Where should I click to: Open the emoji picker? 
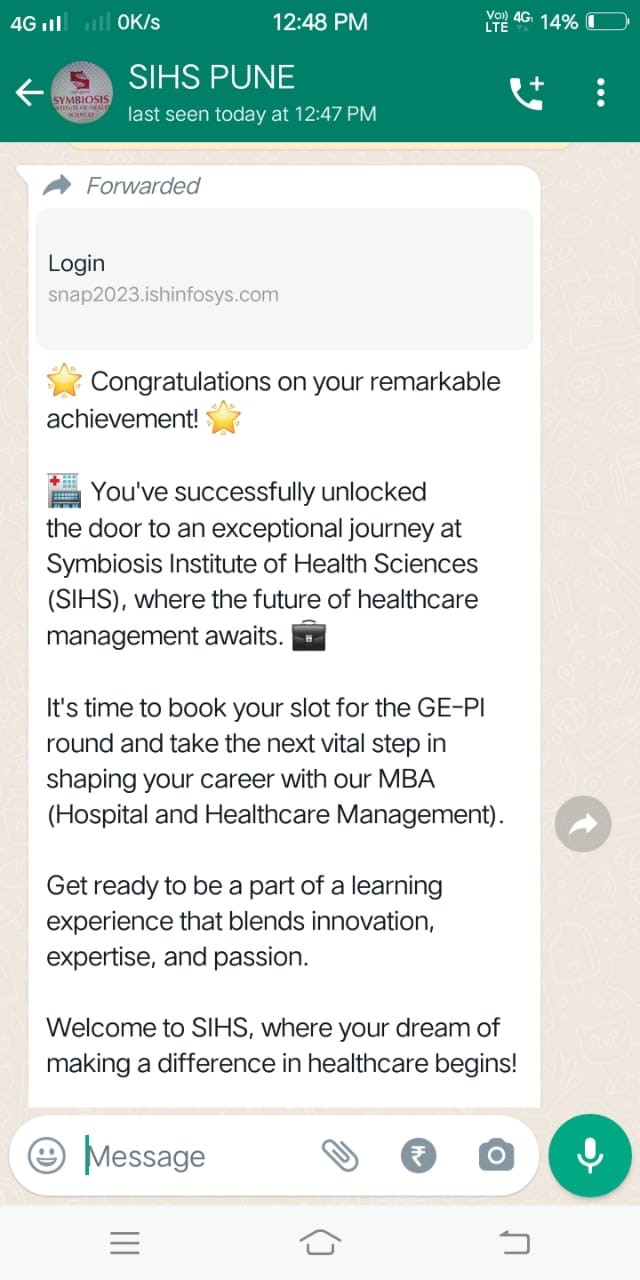[46, 1156]
